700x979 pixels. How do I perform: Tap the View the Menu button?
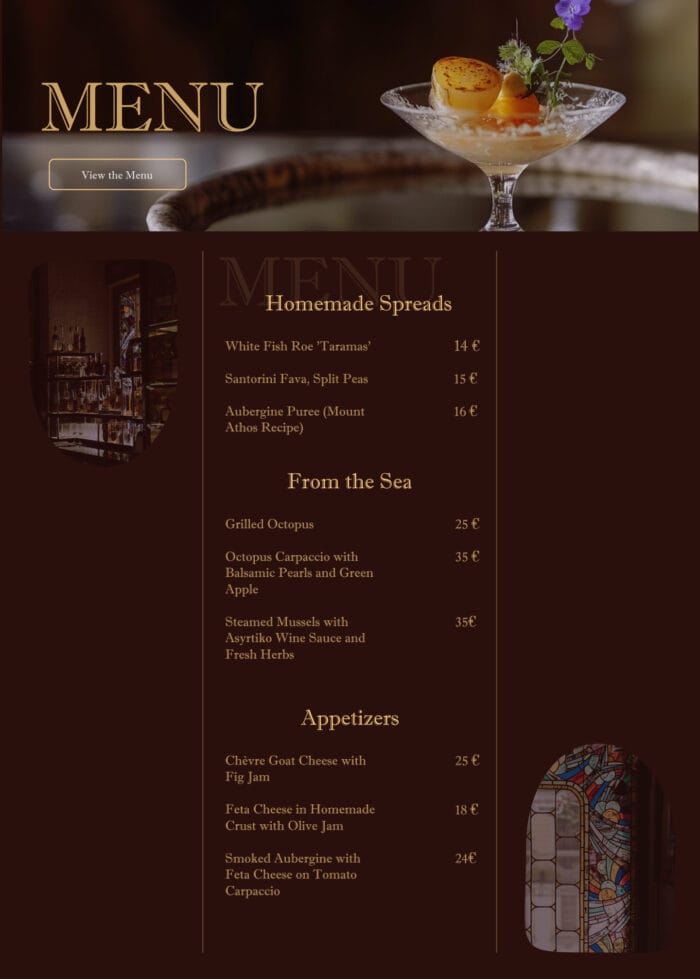[x=117, y=175]
